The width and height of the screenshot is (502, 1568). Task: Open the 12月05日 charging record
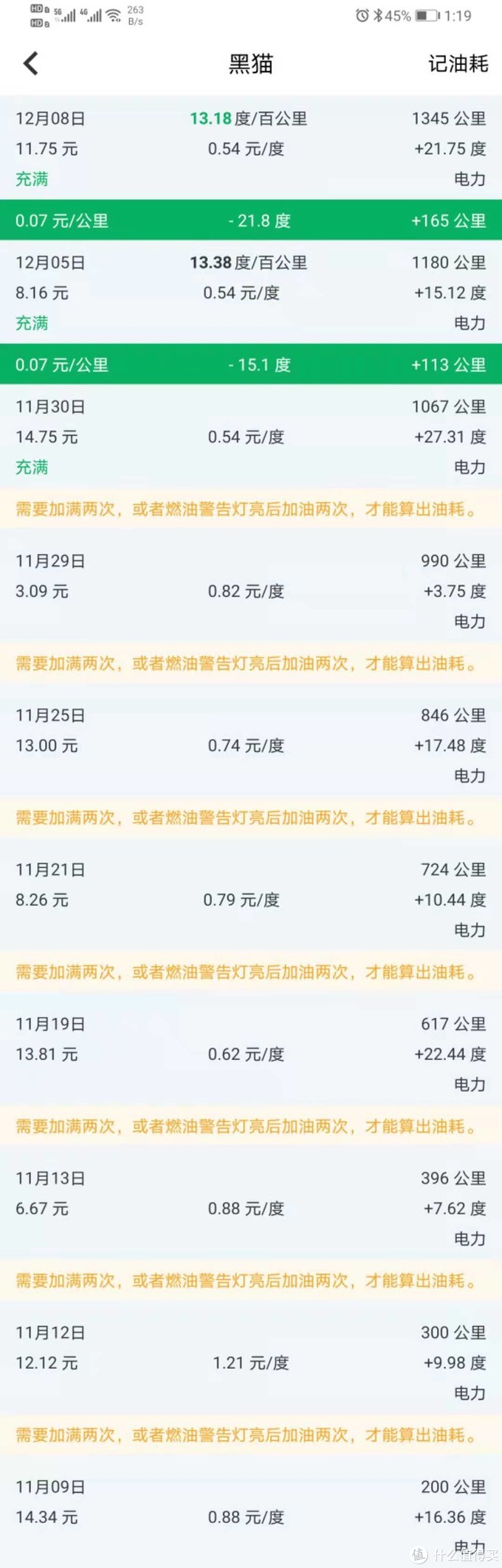click(x=251, y=292)
